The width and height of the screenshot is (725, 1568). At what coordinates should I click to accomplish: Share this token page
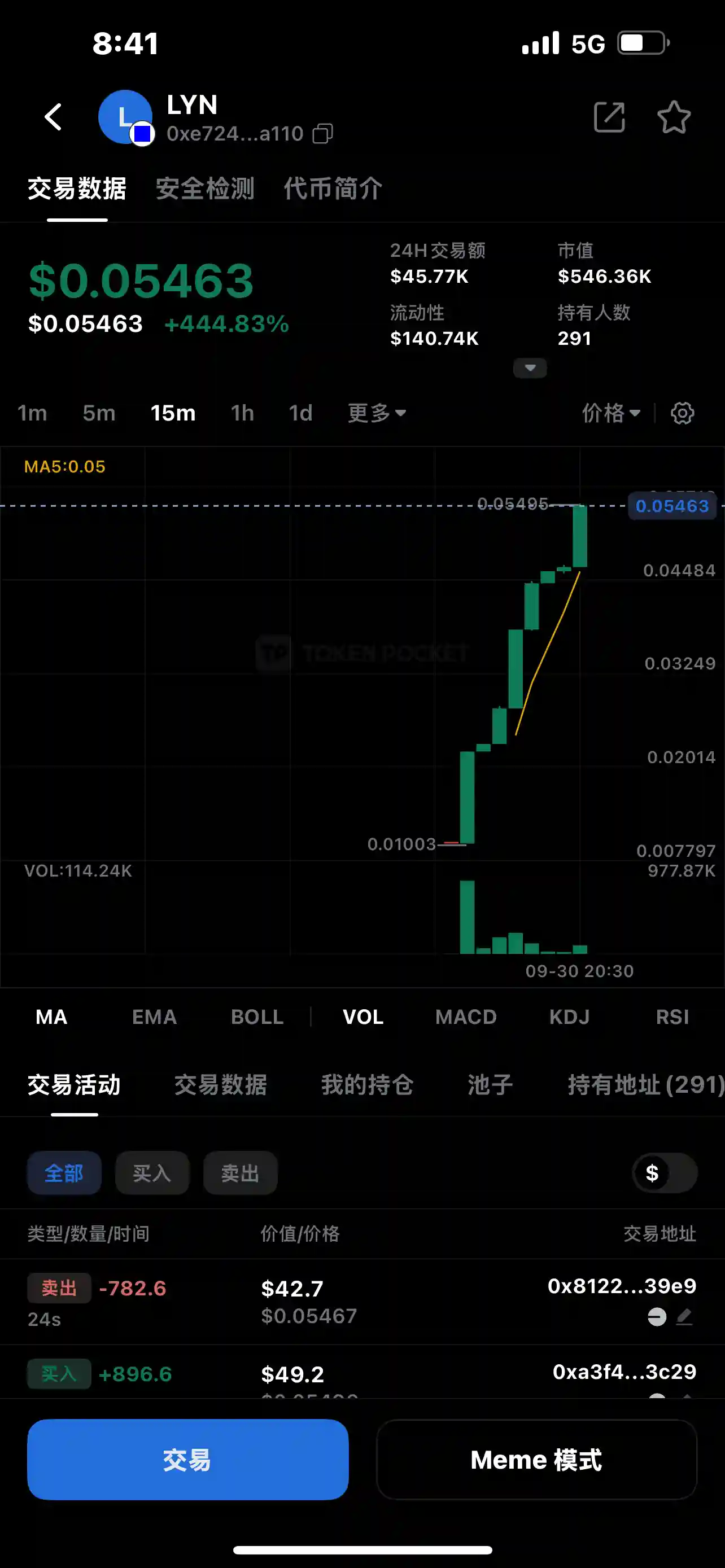point(609,117)
